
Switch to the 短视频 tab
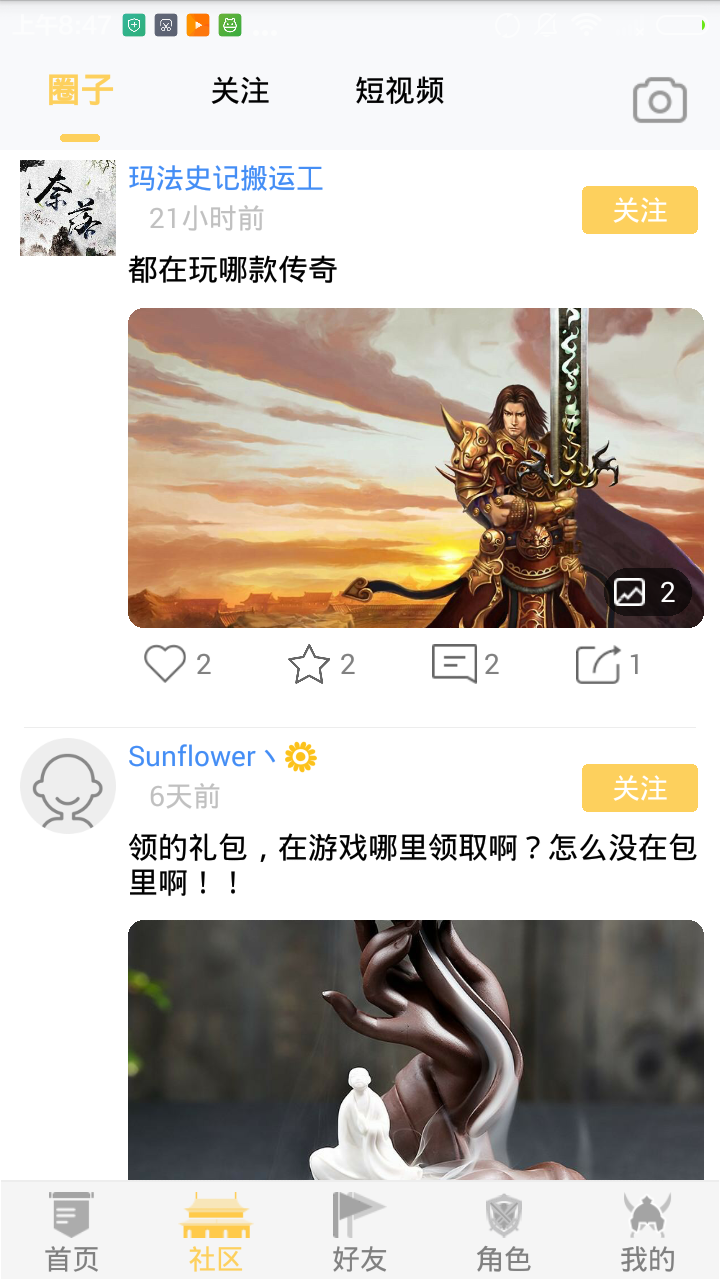click(x=399, y=92)
